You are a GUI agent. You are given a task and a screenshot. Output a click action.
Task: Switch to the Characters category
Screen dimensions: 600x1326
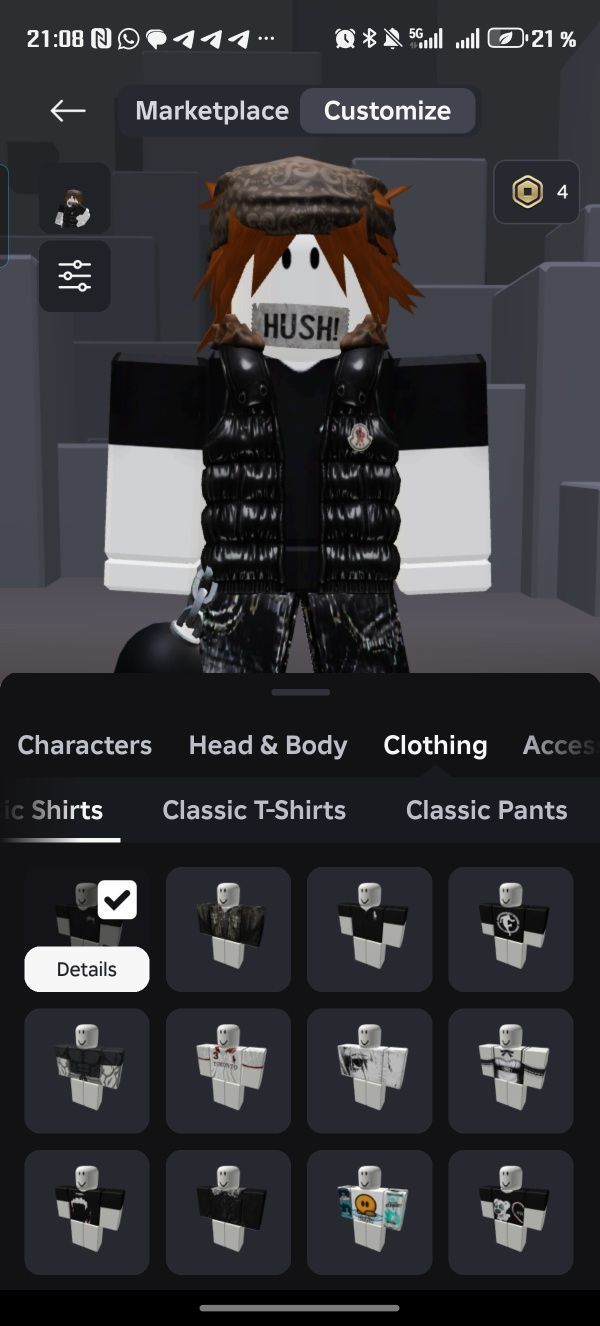[x=85, y=745]
